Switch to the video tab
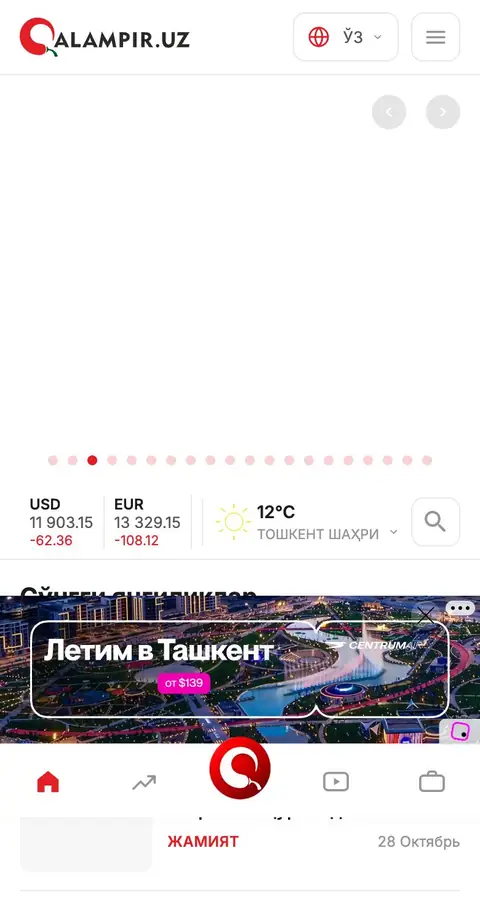This screenshot has width=480, height=900. tap(336, 782)
